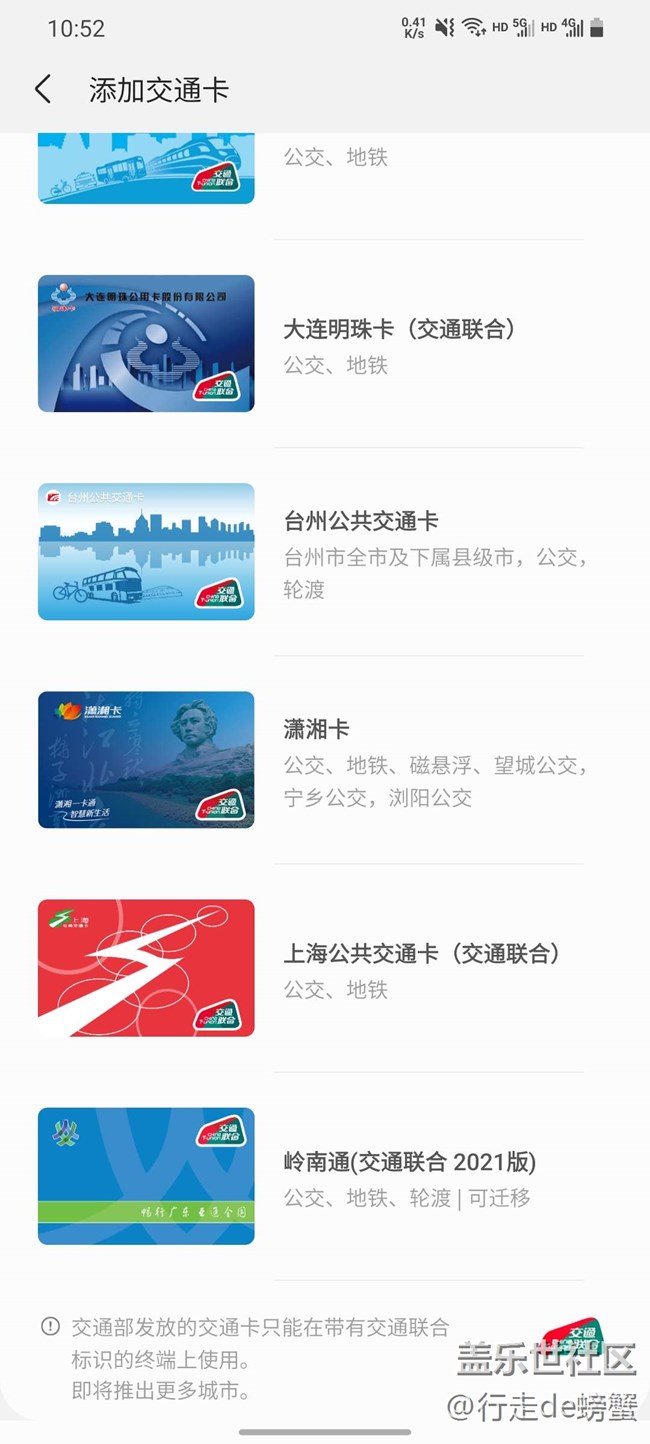Viewport: 650px width, 1444px height.
Task: Go back from the add transit card page
Action: click(x=43, y=90)
